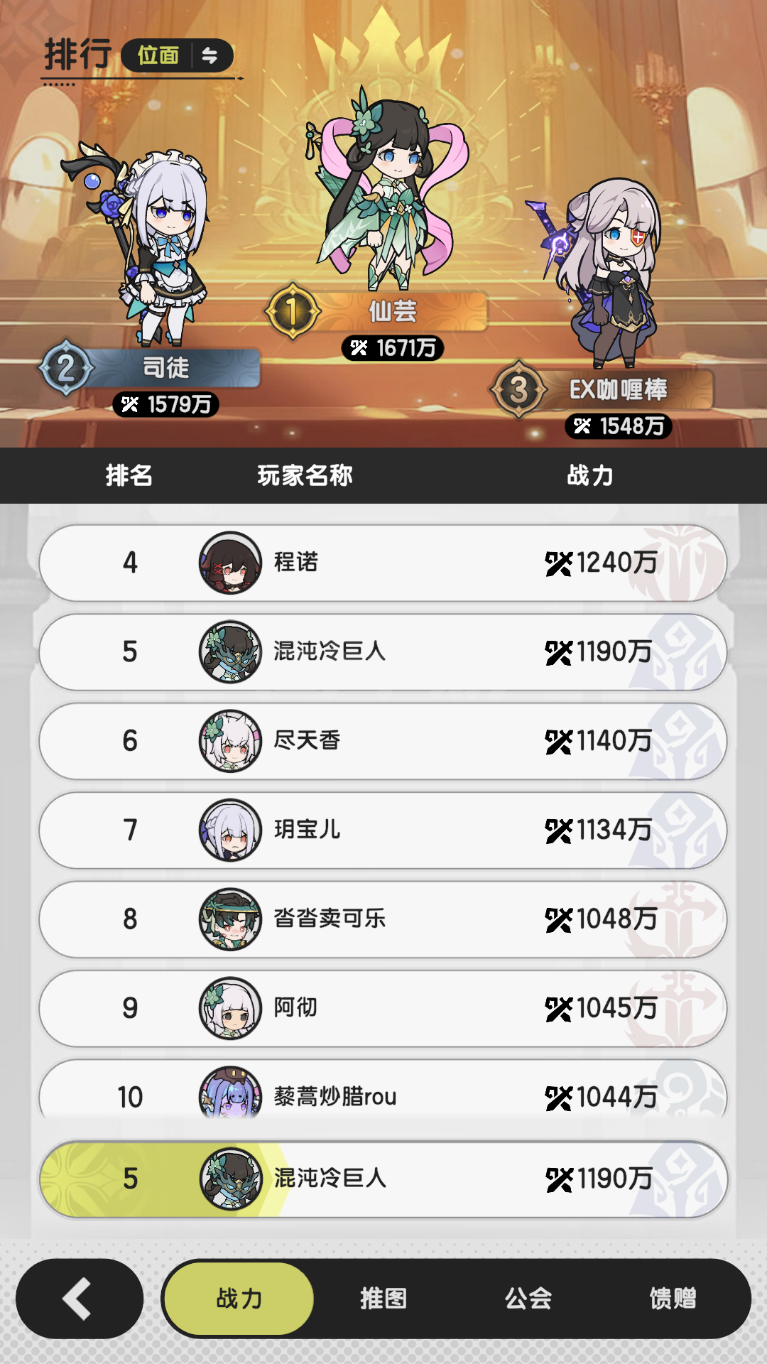Open rank 4 player 程诺
This screenshot has height=1364, width=767.
tap(383, 563)
